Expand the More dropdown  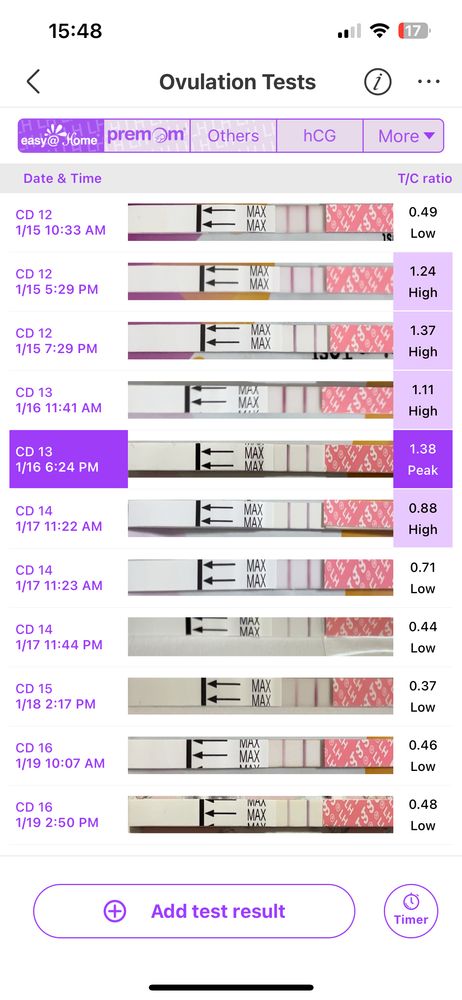click(x=403, y=135)
